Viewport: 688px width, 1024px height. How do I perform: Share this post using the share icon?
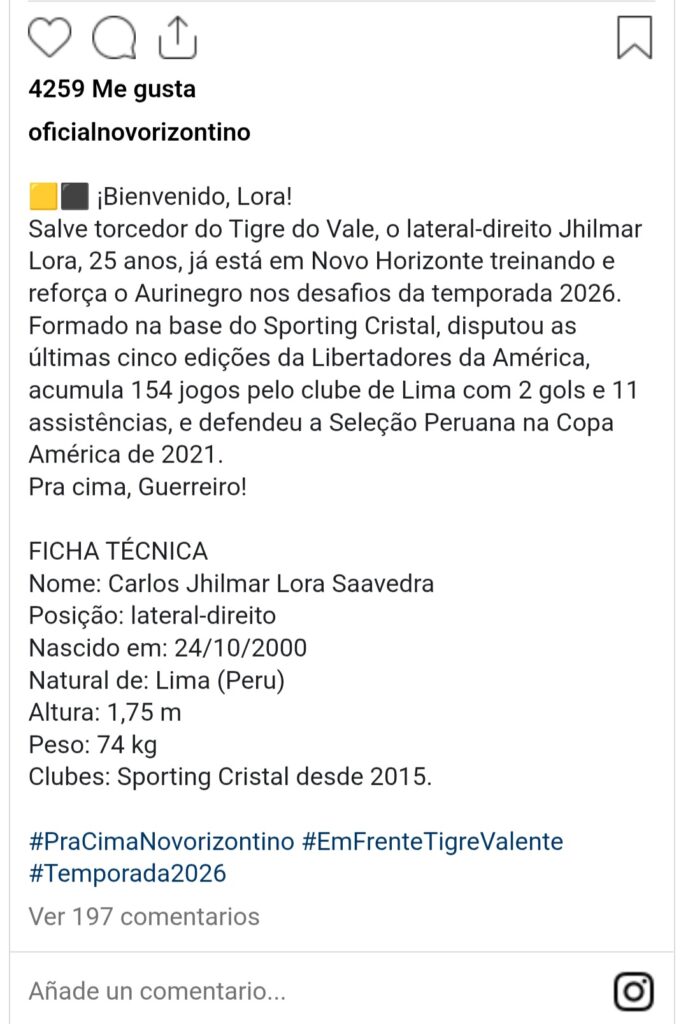178,38
